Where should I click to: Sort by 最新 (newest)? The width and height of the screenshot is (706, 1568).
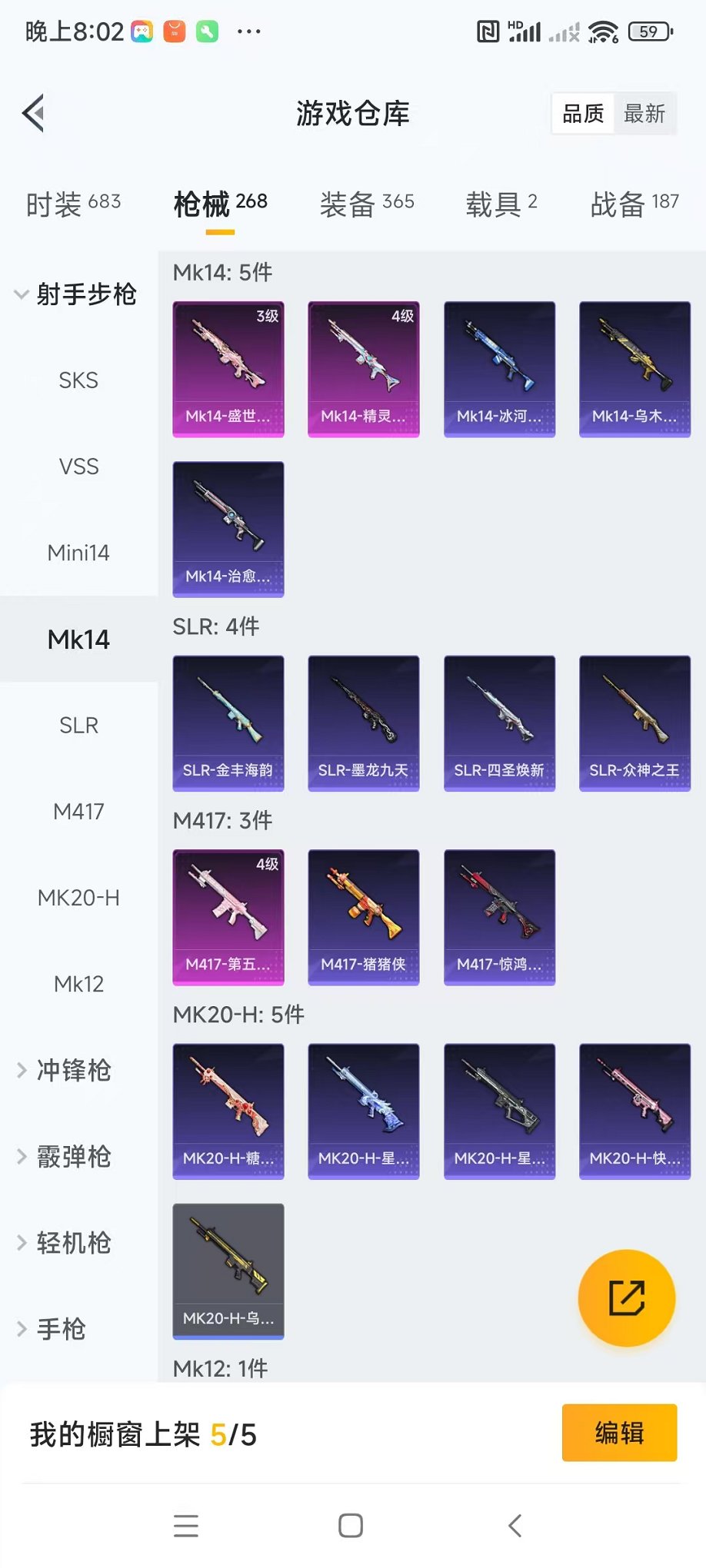(x=644, y=114)
